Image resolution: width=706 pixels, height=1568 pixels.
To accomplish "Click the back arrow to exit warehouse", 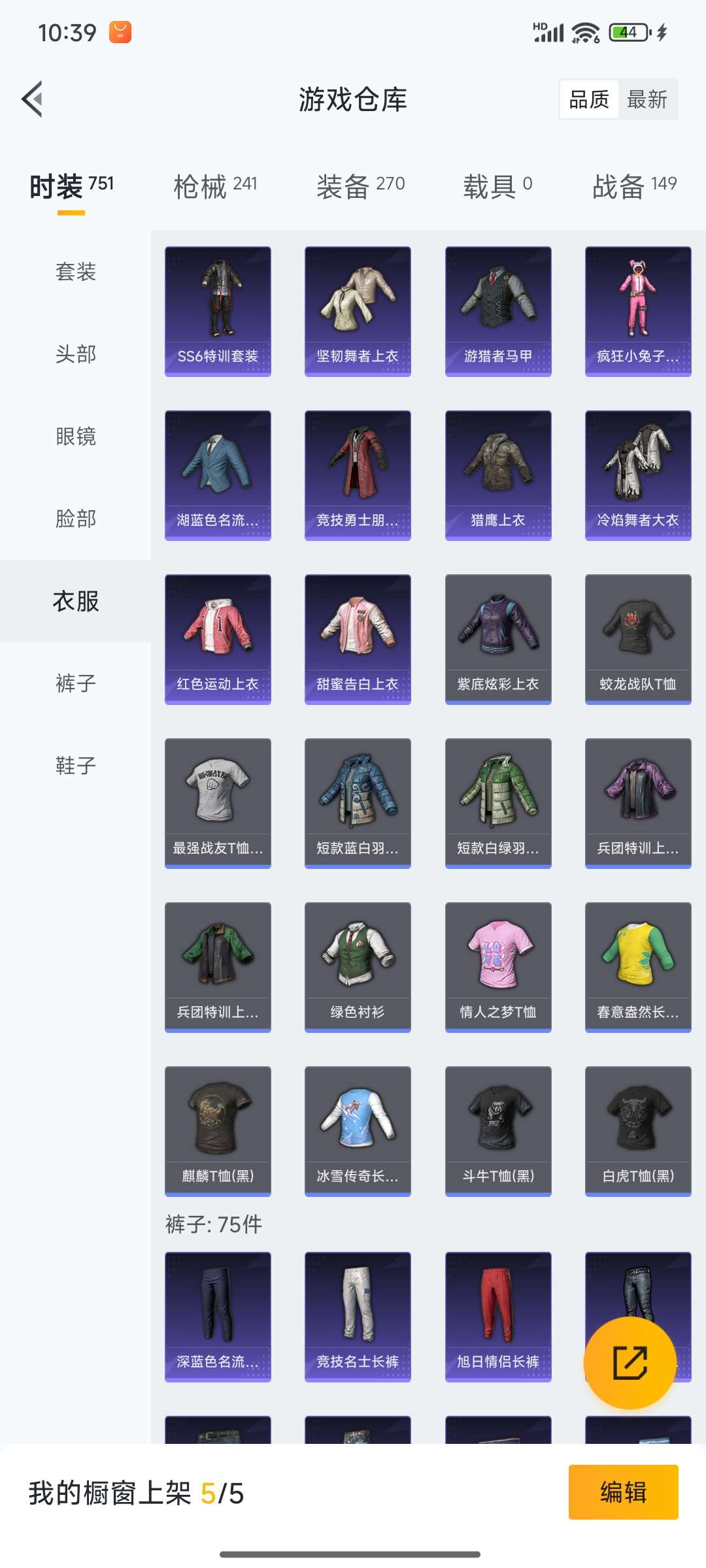I will click(31, 100).
